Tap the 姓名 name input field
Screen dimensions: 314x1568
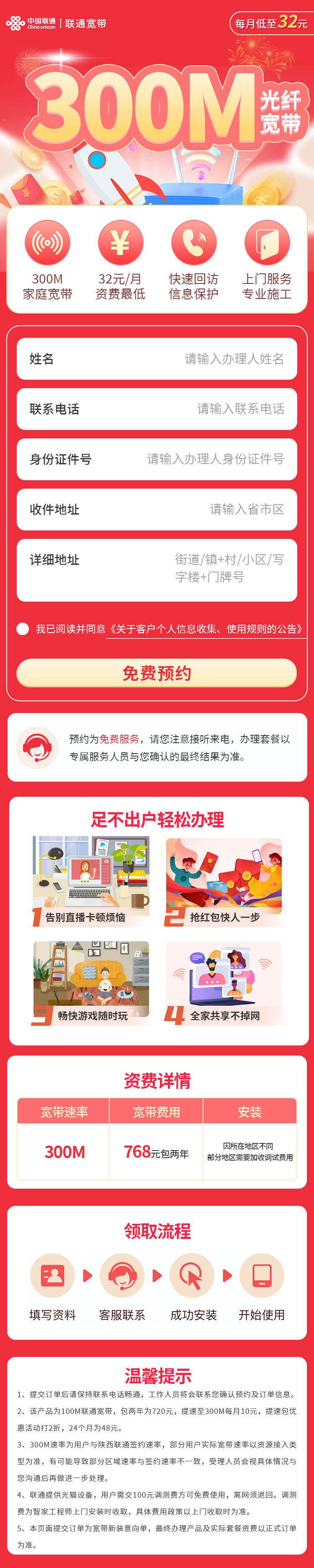157,358
